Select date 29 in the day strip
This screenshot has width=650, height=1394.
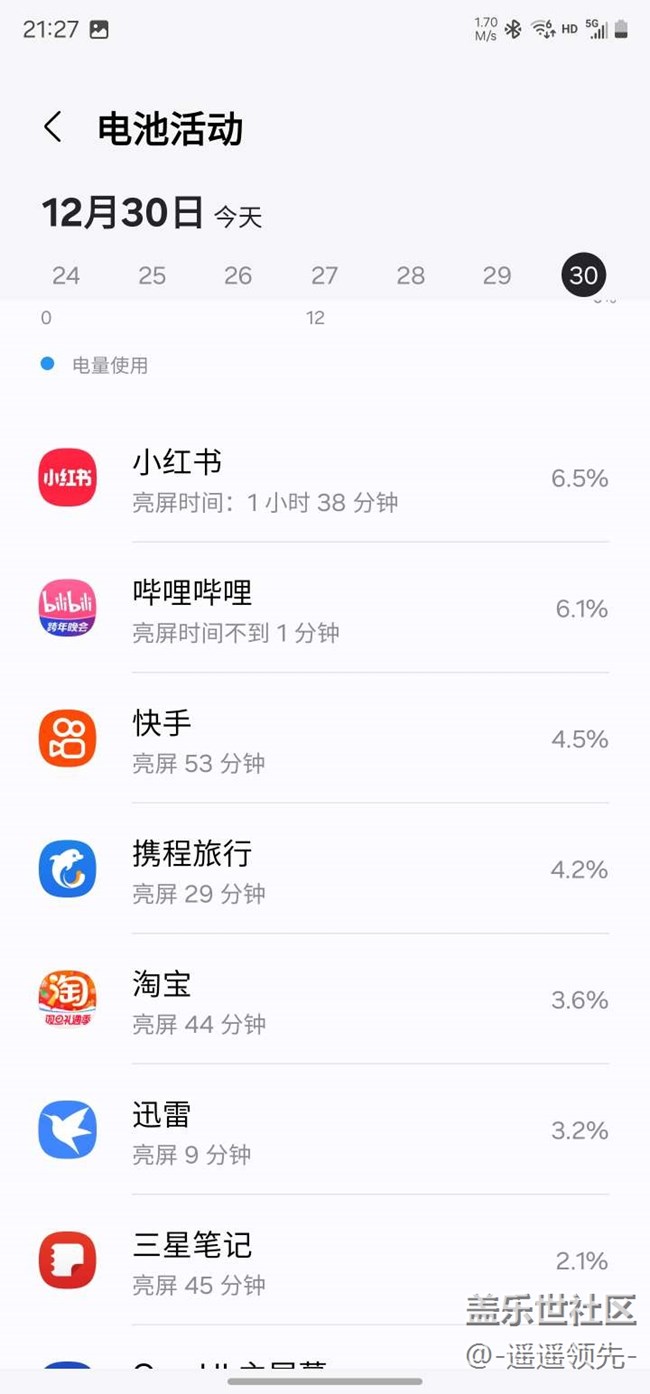coord(497,276)
